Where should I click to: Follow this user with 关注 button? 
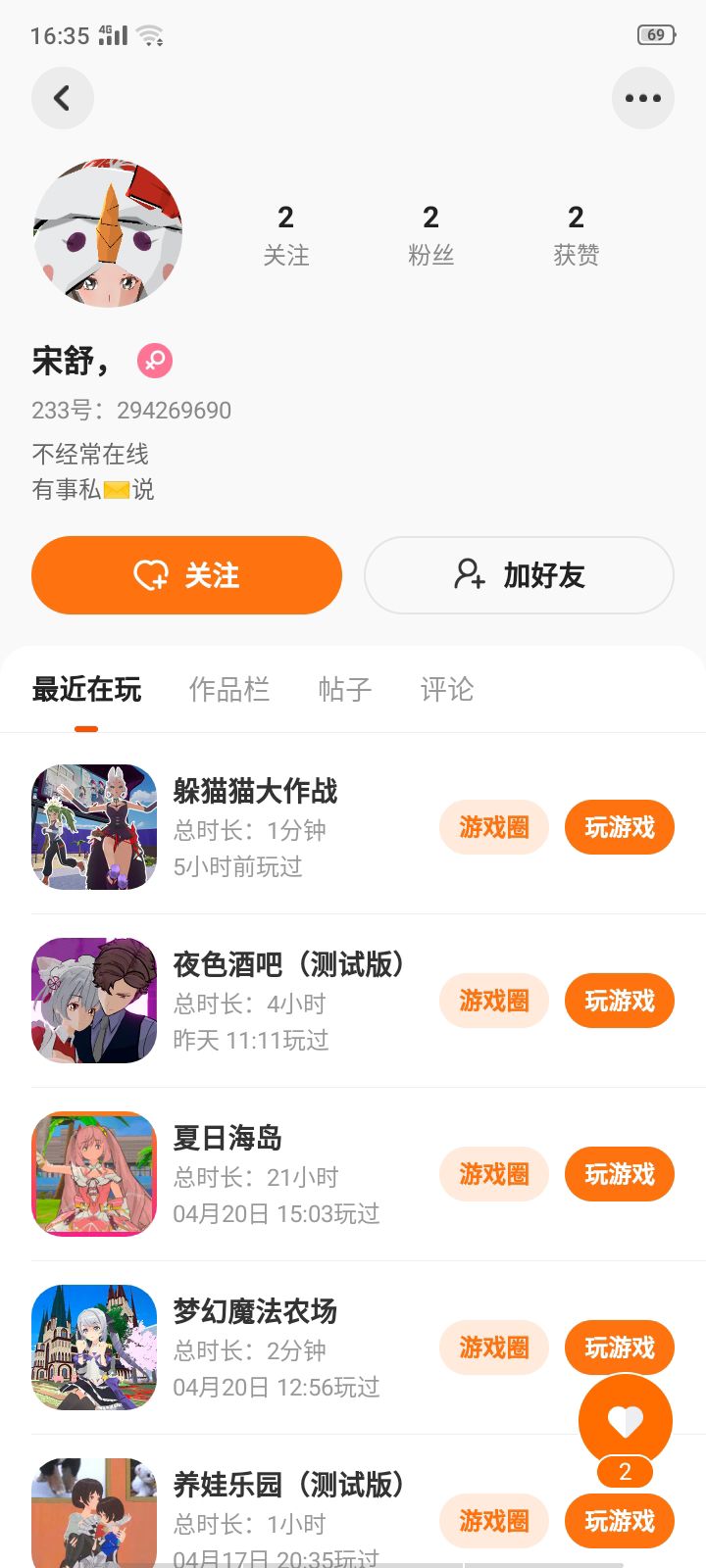pos(186,575)
